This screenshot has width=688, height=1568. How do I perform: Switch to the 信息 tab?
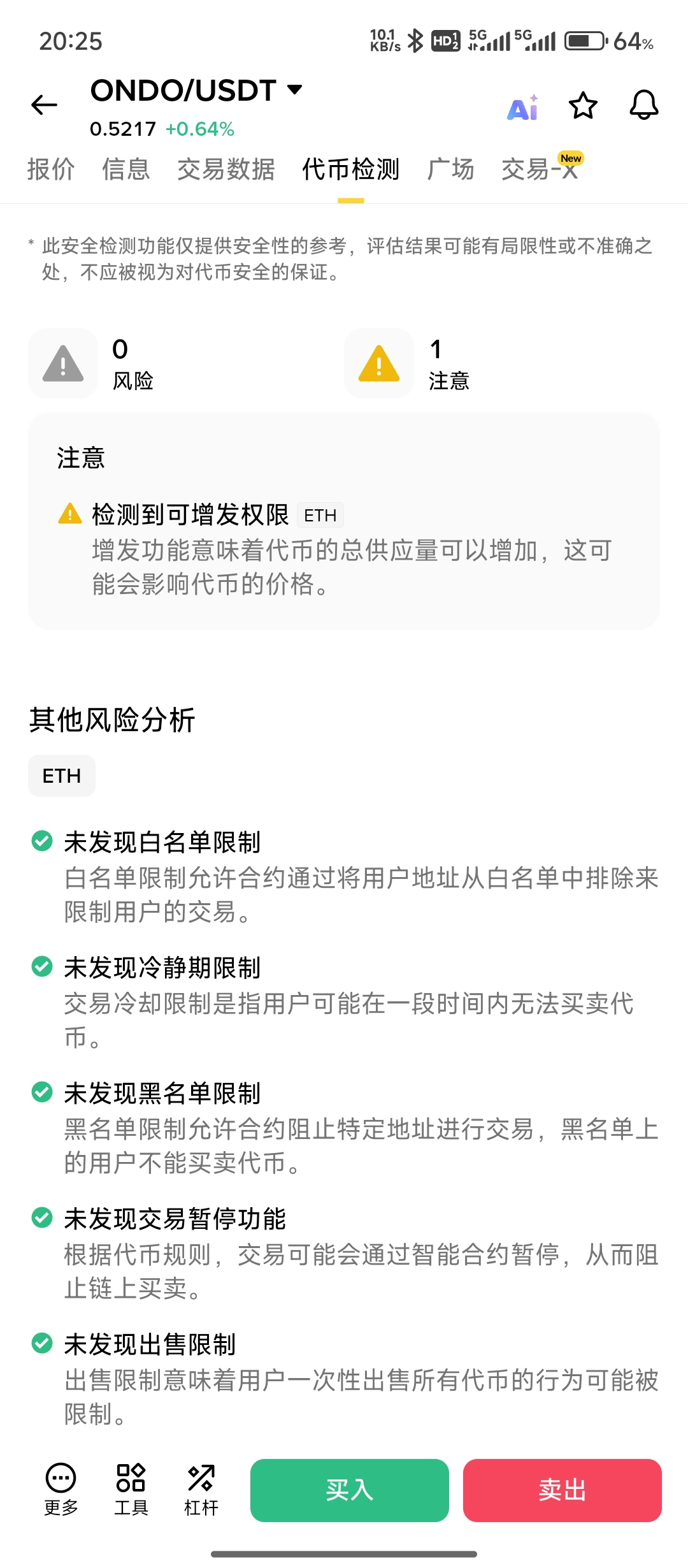(x=126, y=170)
